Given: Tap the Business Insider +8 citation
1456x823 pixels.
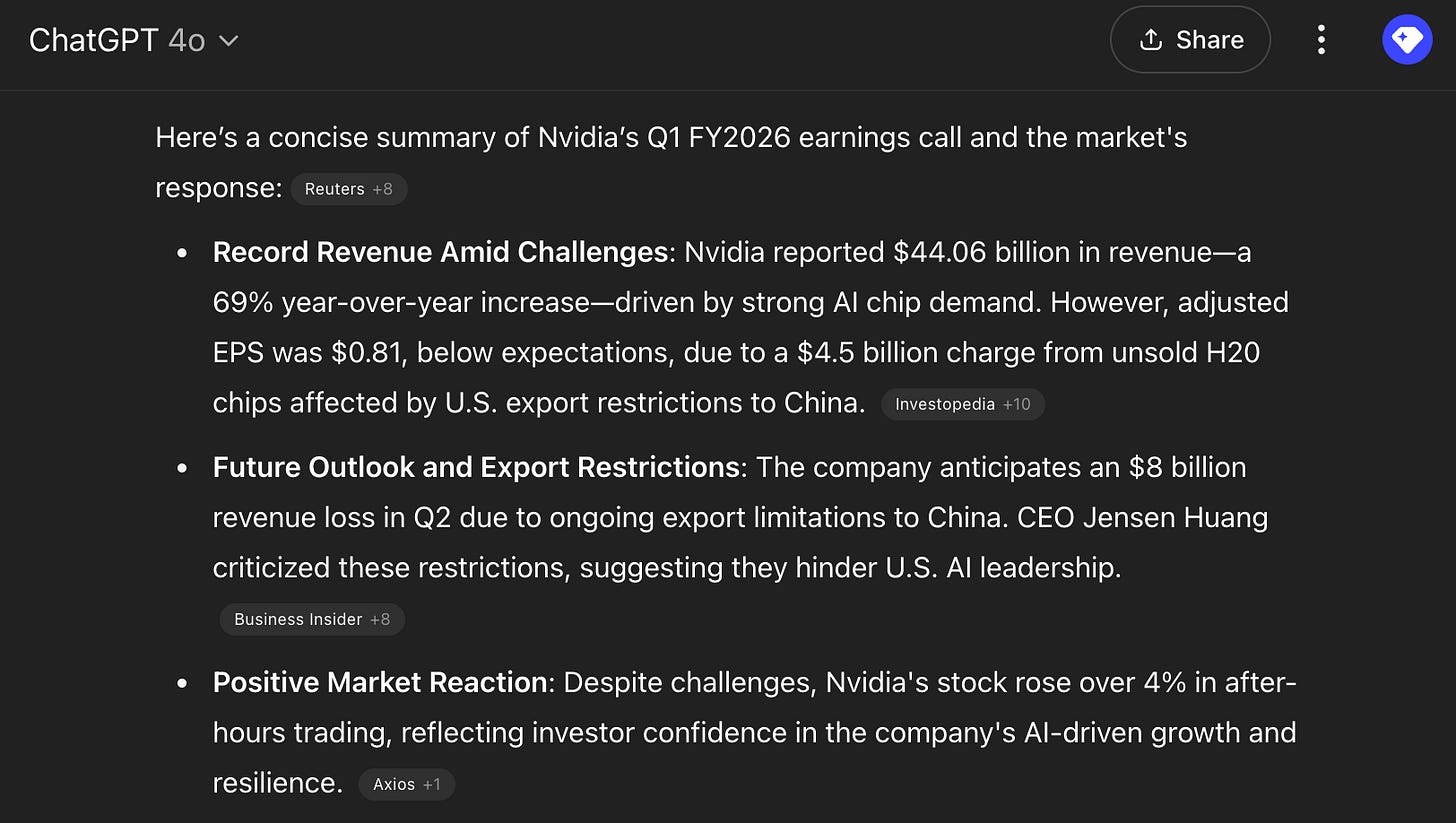Looking at the screenshot, I should pos(312,619).
